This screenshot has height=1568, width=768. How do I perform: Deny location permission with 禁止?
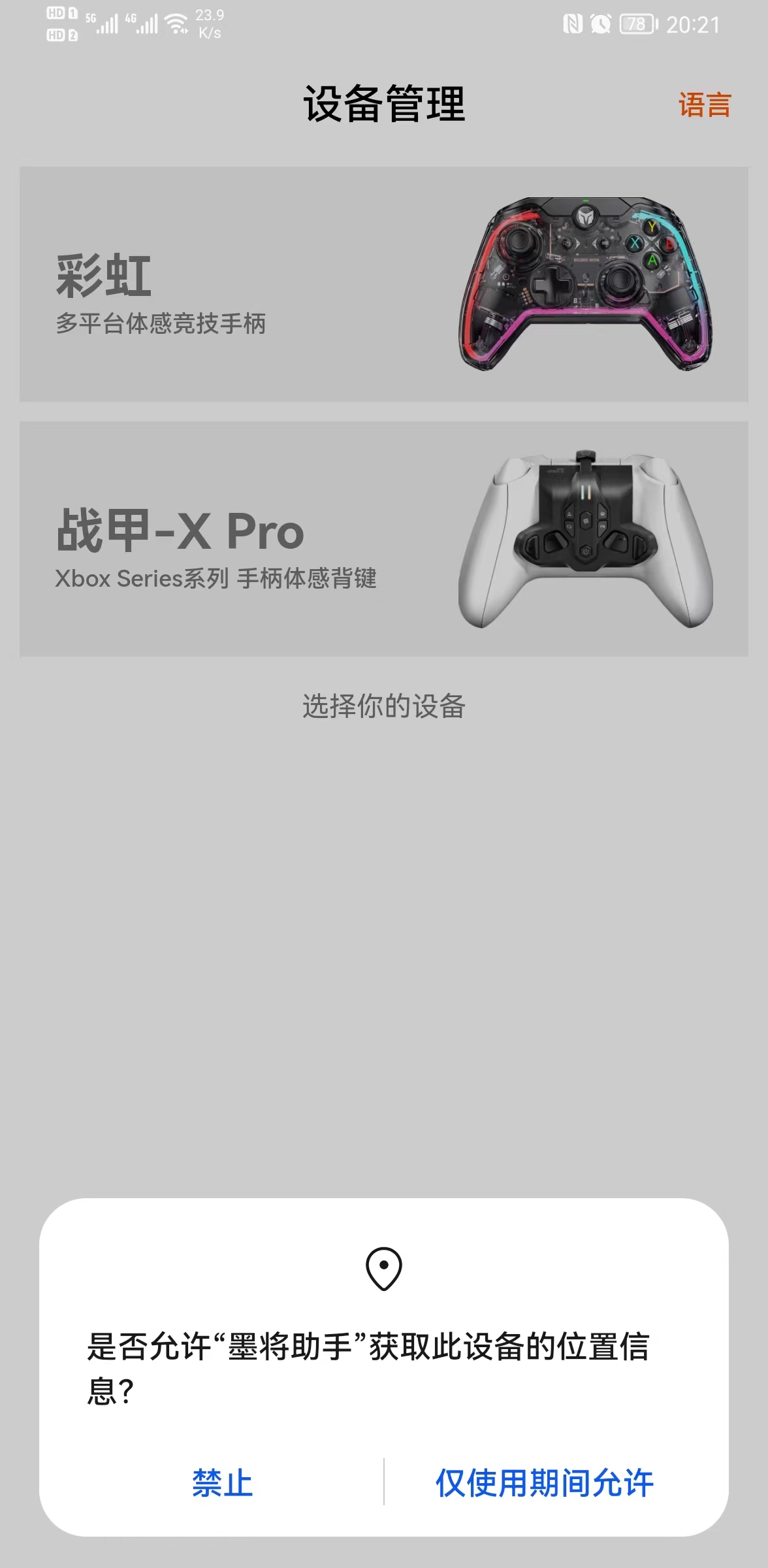tap(222, 1483)
